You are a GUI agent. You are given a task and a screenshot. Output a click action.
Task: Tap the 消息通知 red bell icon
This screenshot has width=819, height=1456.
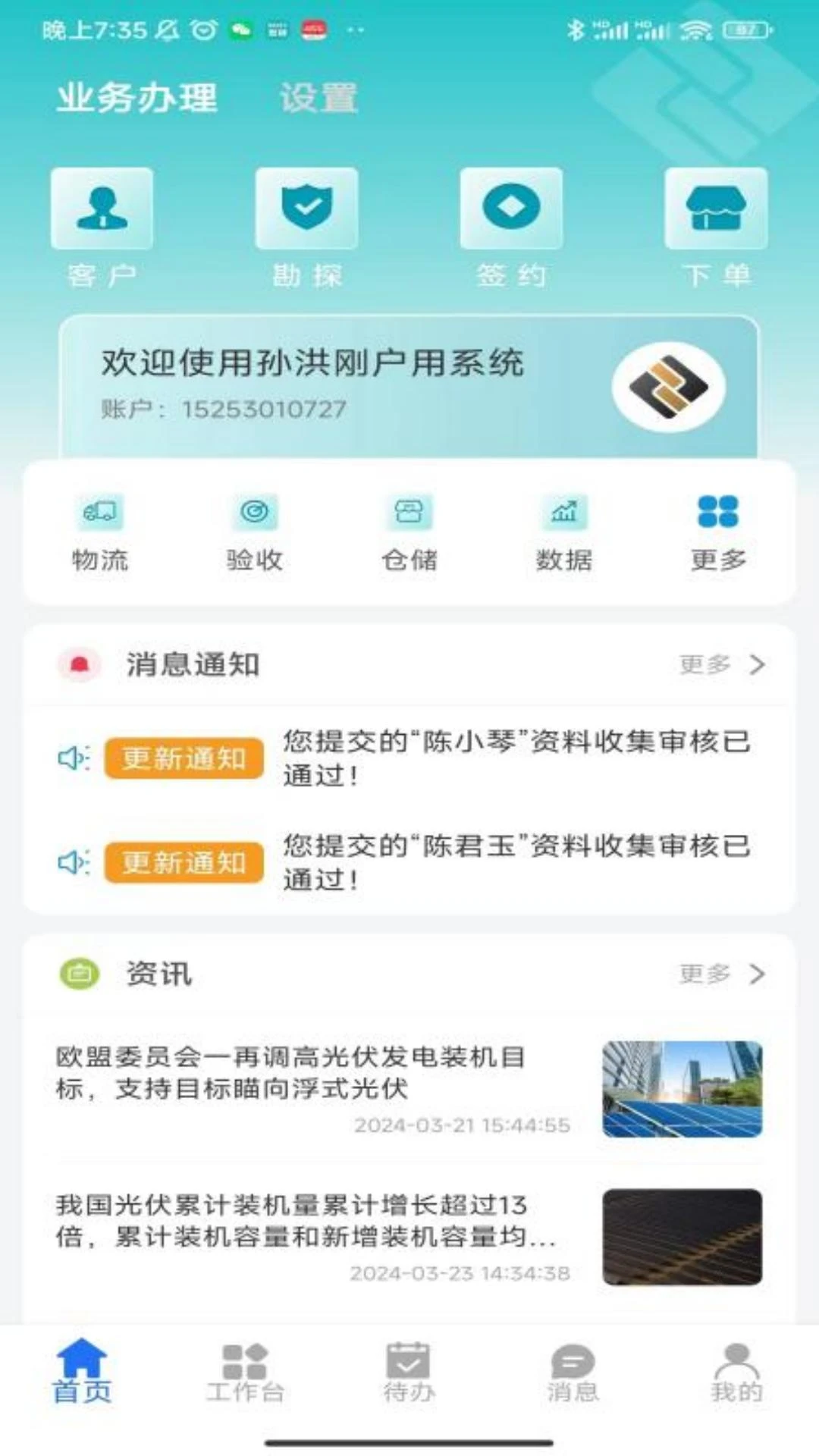pos(78,664)
